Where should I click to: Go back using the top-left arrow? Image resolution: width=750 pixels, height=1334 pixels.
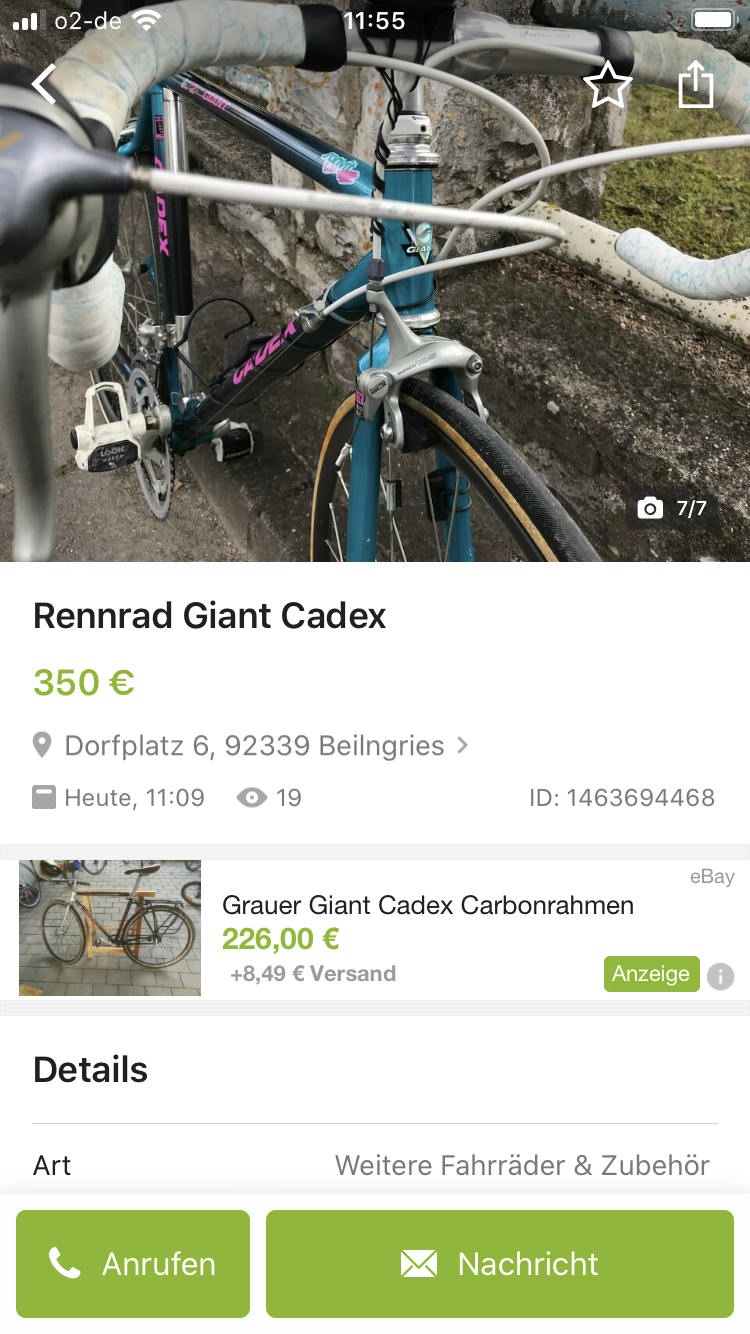[46, 84]
